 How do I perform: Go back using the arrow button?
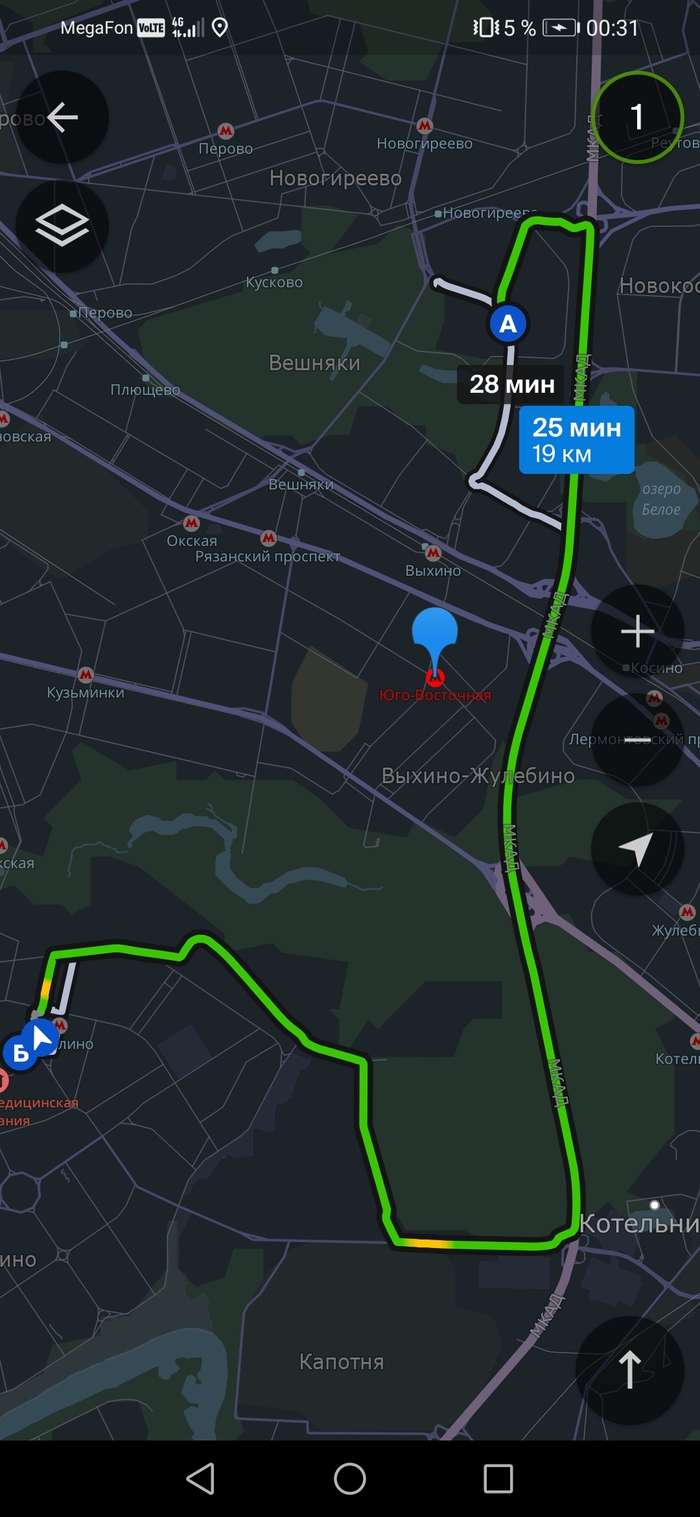coord(62,118)
